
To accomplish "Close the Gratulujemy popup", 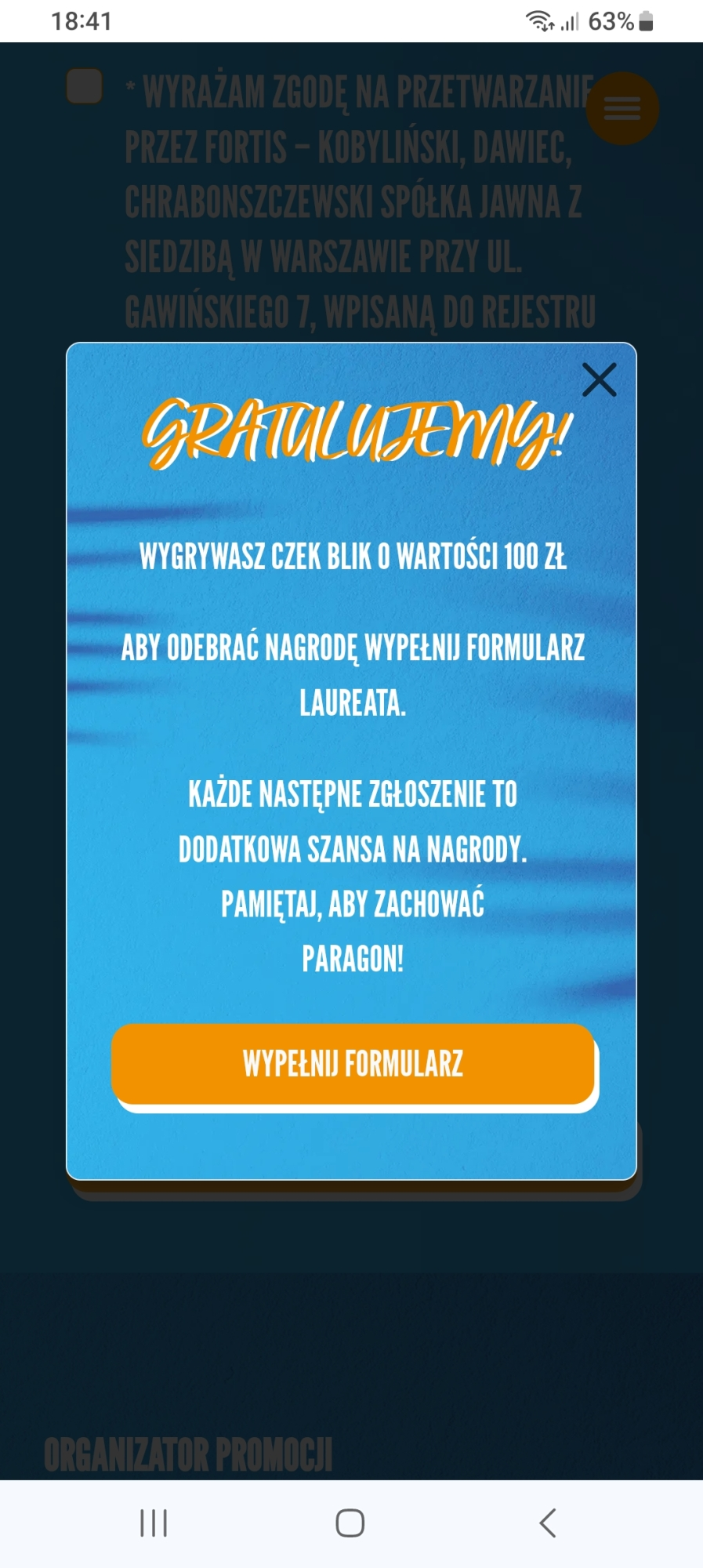I will 600,380.
